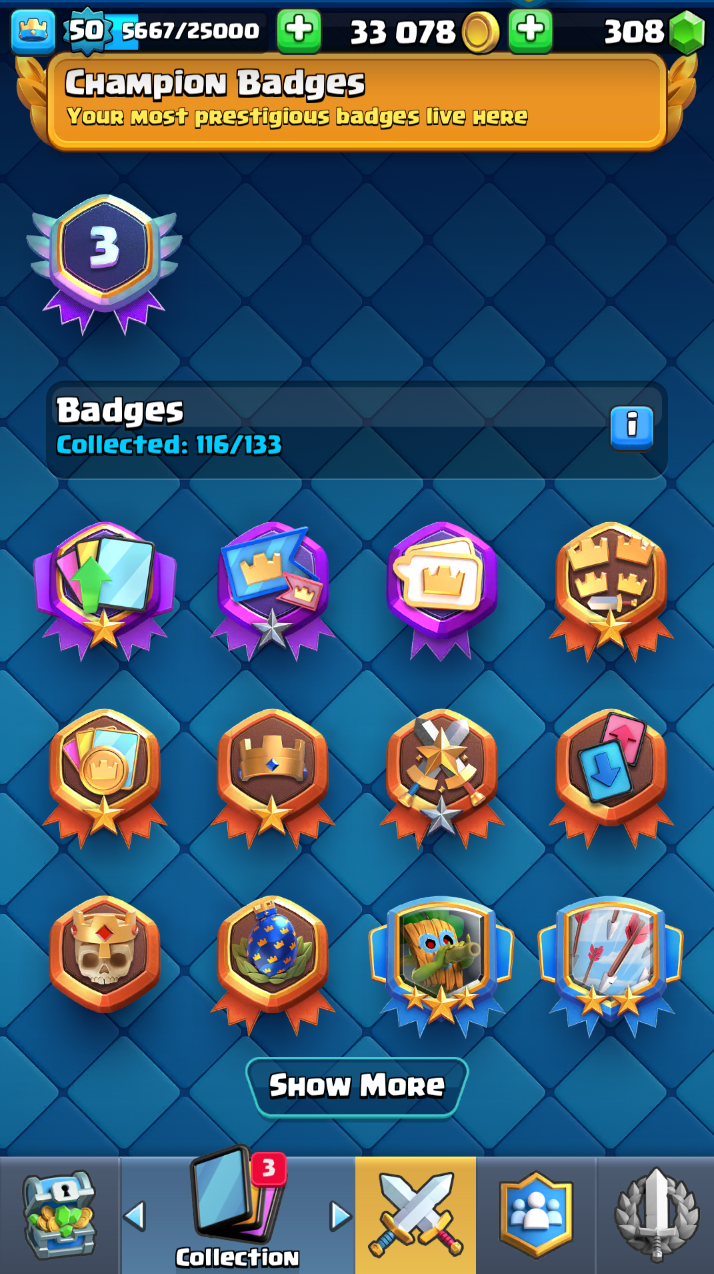This screenshot has height=1274, width=714.
Task: Tap the King level crown icon
Action: coord(33,31)
